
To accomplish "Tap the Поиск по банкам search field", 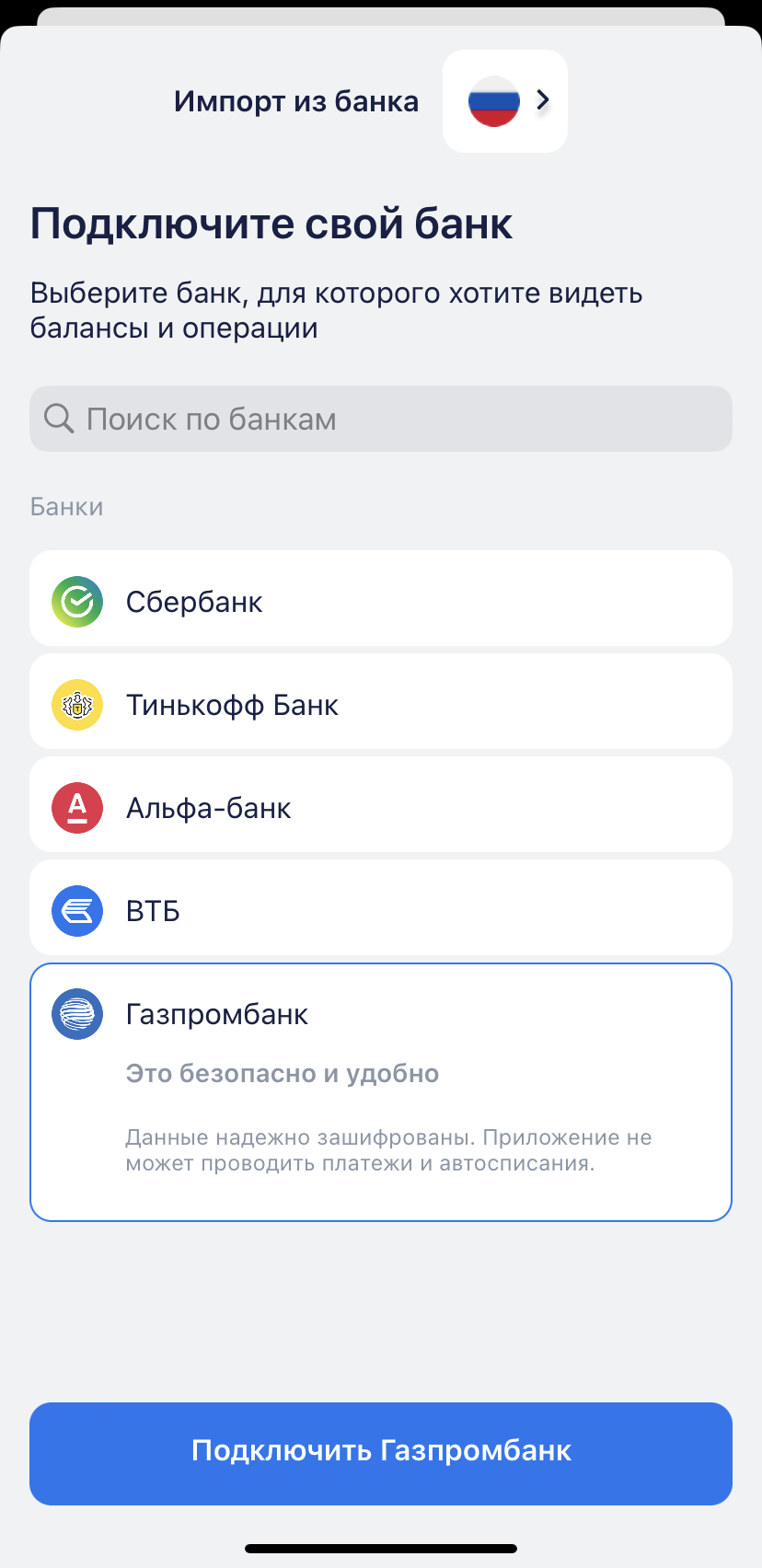I will (x=381, y=419).
